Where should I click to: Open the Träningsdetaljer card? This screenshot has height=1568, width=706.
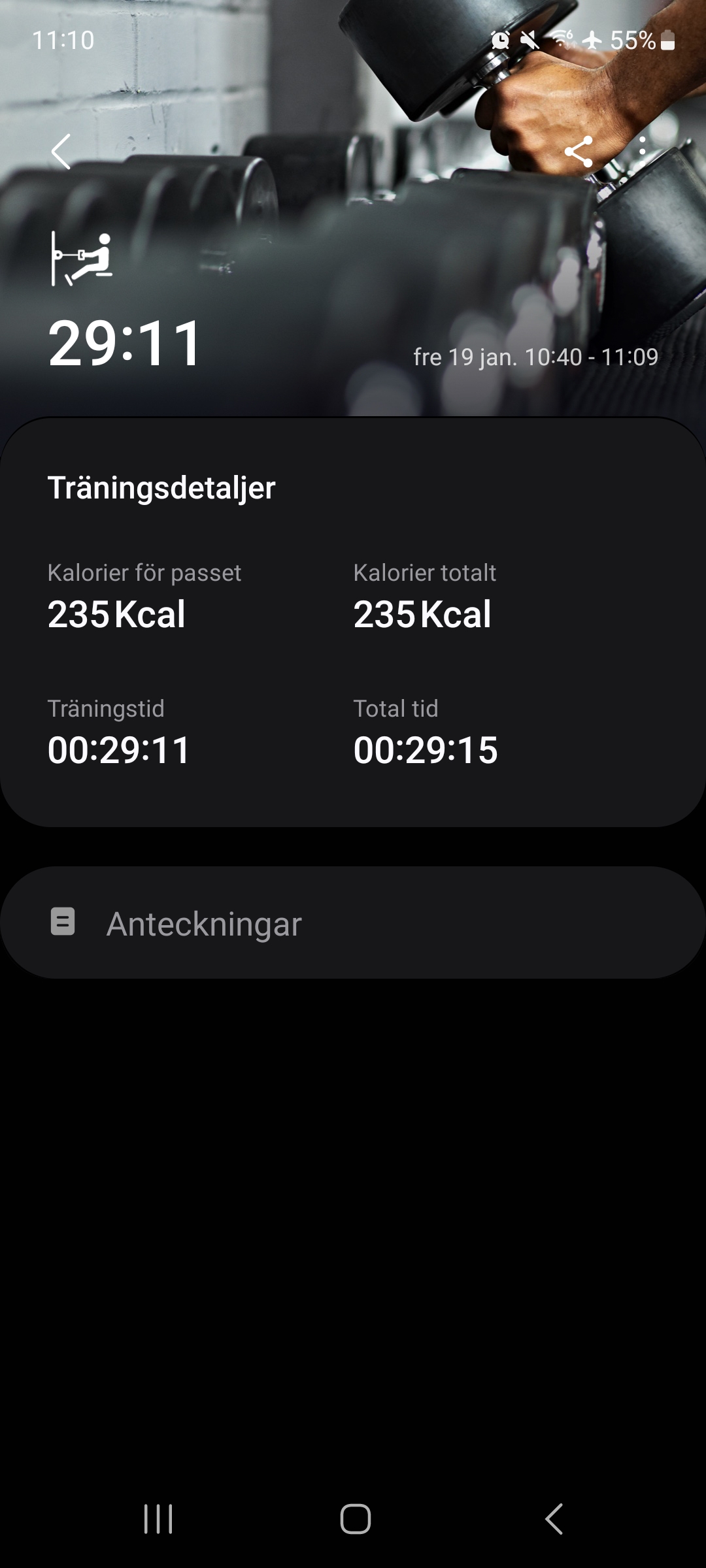pyautogui.click(x=162, y=487)
